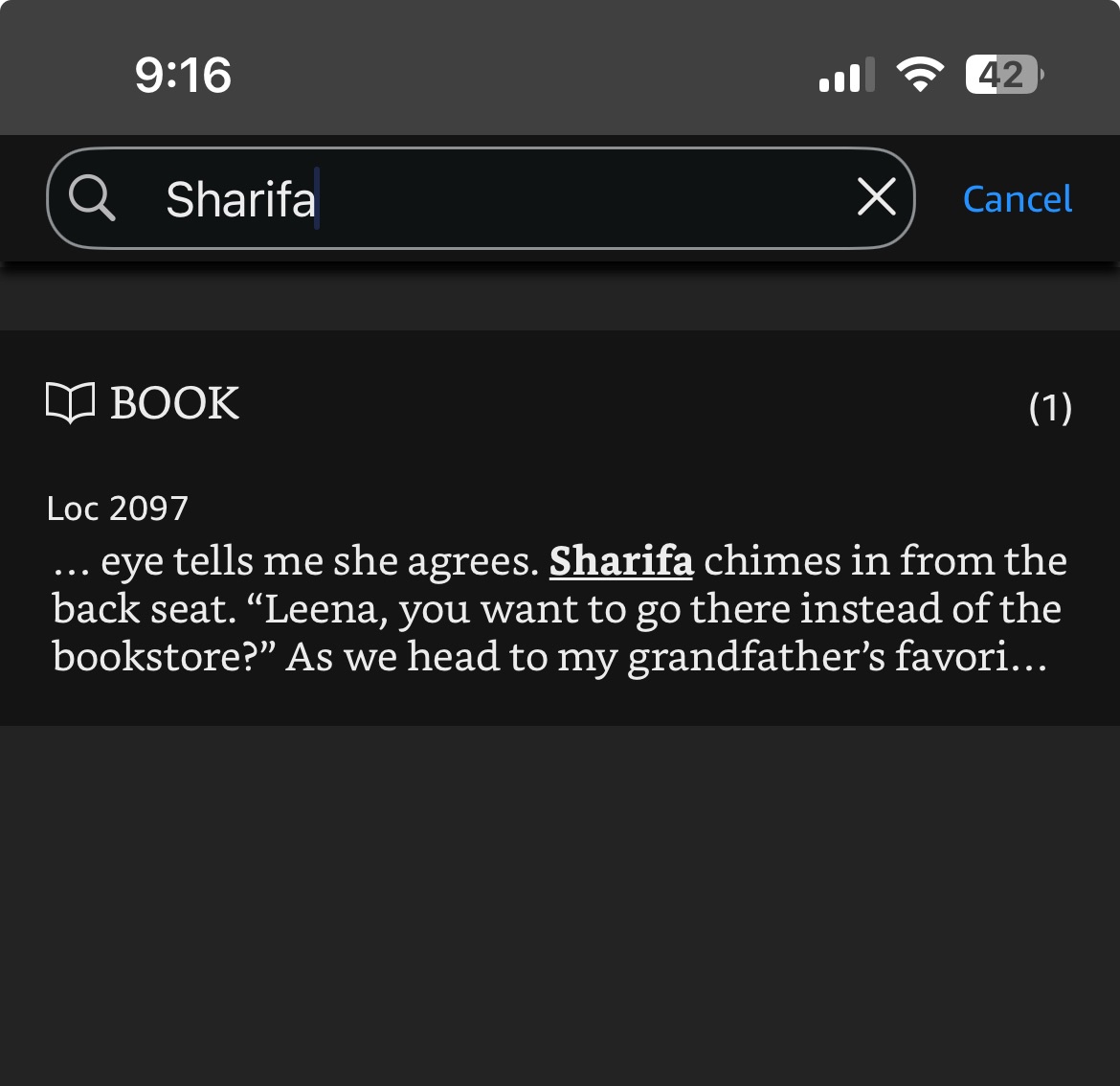Tap the search field containing Sharifa

pos(479,199)
